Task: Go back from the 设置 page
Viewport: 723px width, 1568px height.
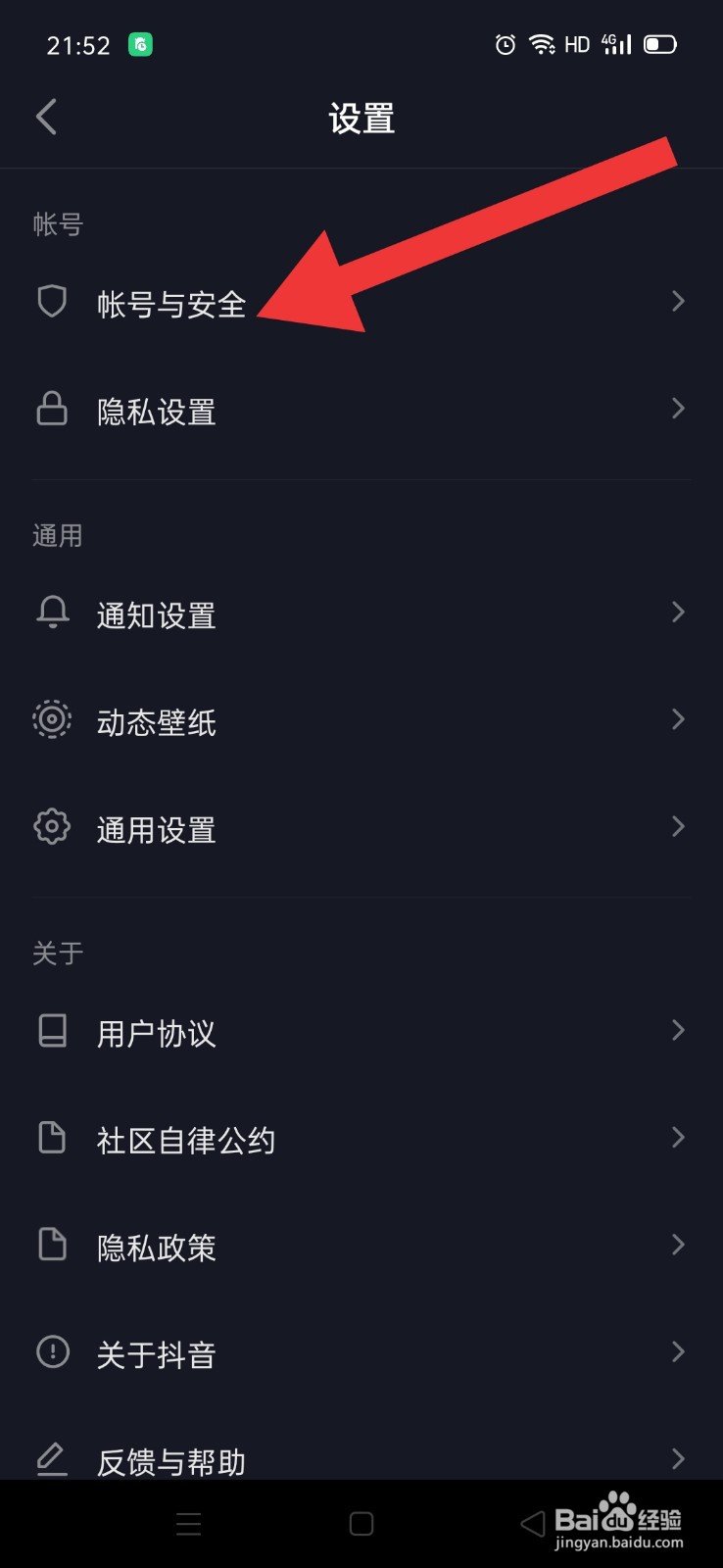Action: point(46,118)
